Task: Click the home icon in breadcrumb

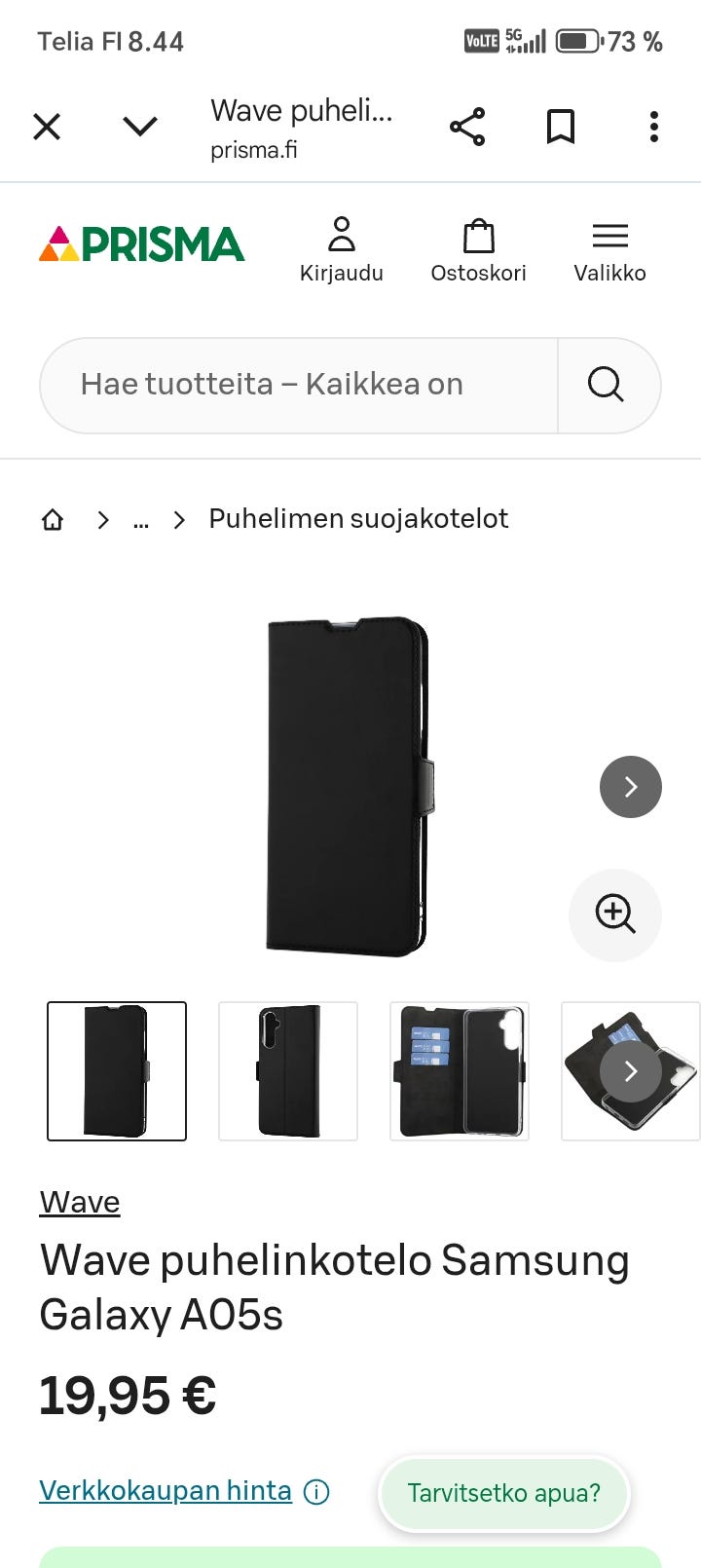Action: pyautogui.click(x=53, y=519)
